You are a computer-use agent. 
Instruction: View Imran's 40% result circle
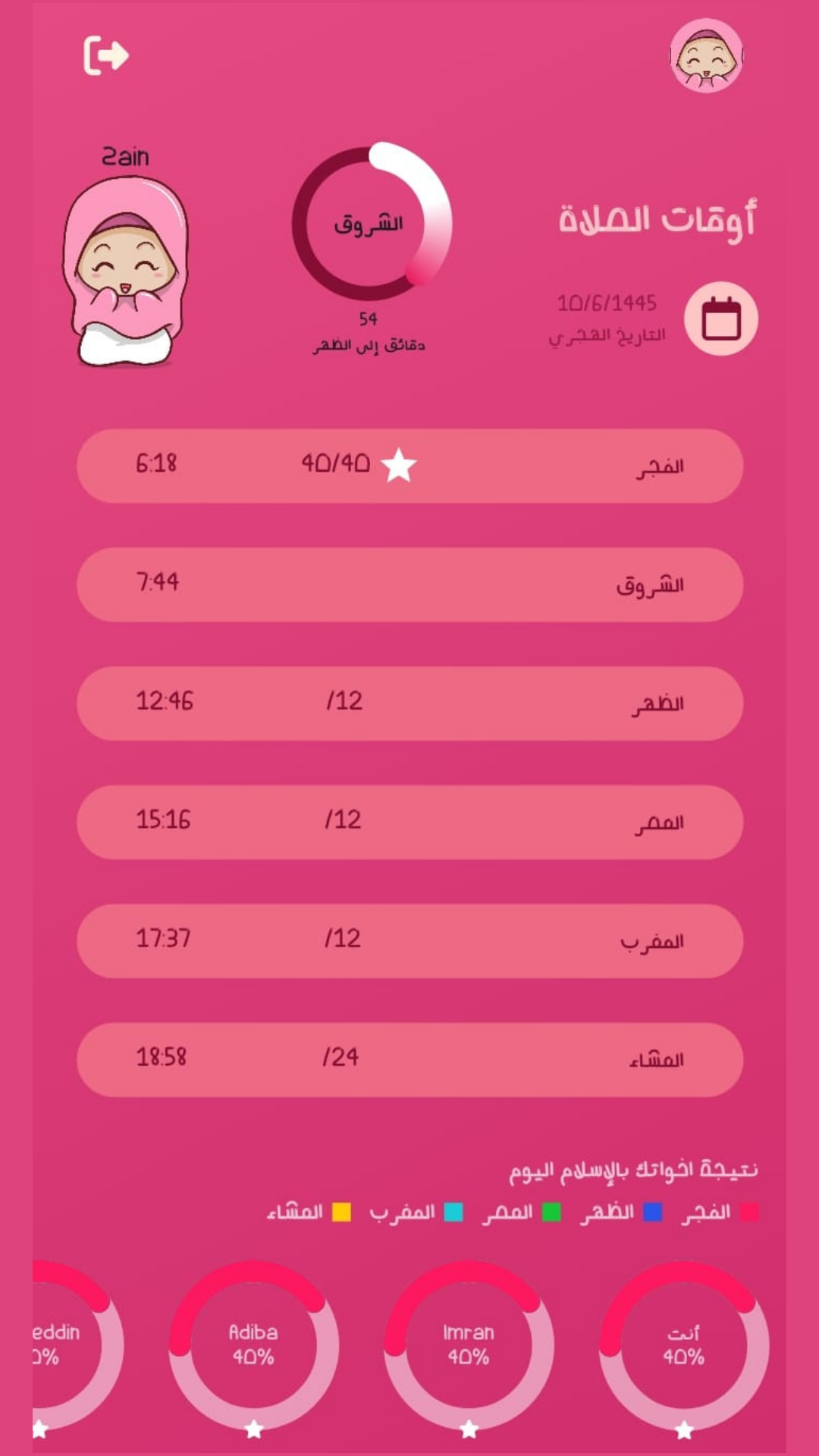click(469, 1346)
